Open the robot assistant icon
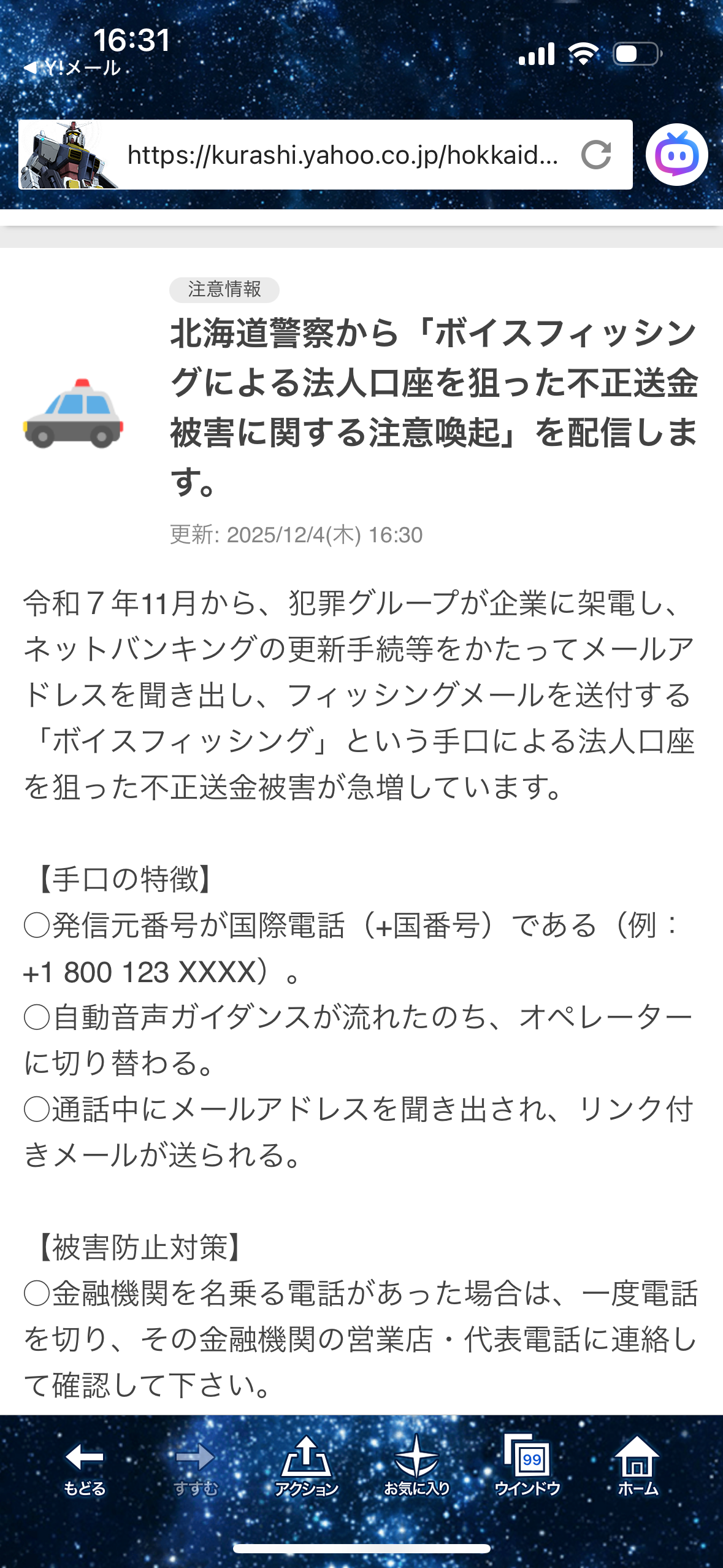 [676, 155]
